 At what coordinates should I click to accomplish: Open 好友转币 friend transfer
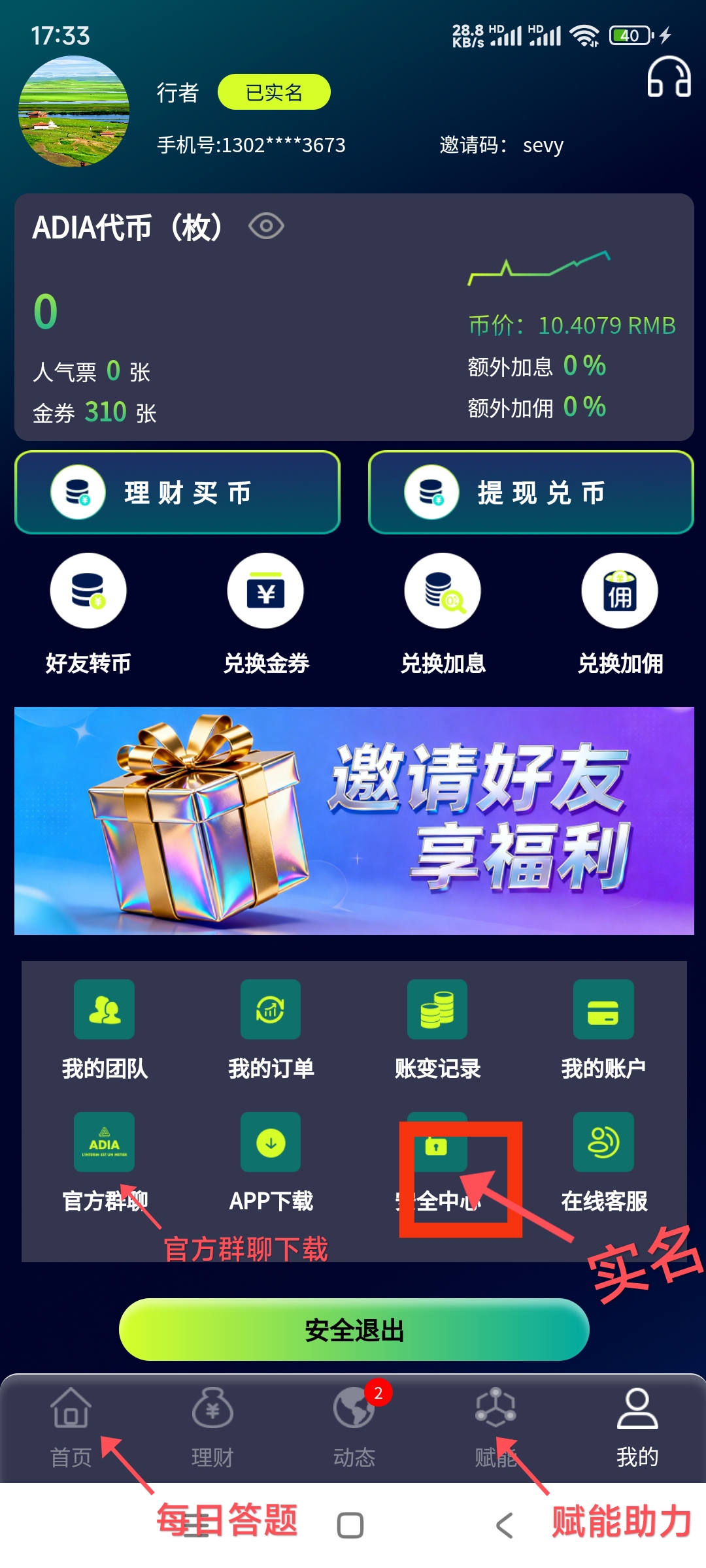click(88, 613)
